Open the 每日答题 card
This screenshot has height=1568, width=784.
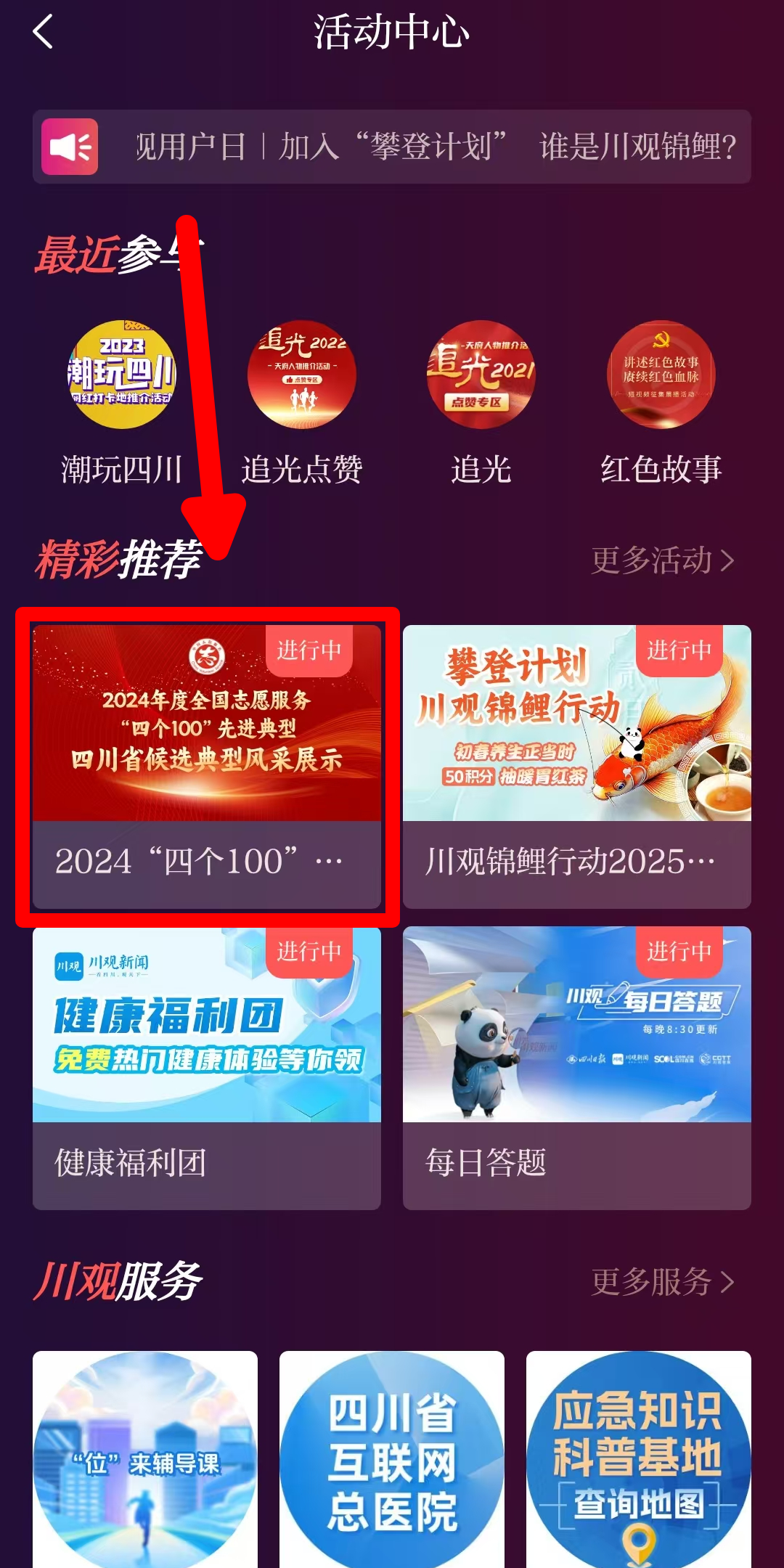click(576, 1067)
